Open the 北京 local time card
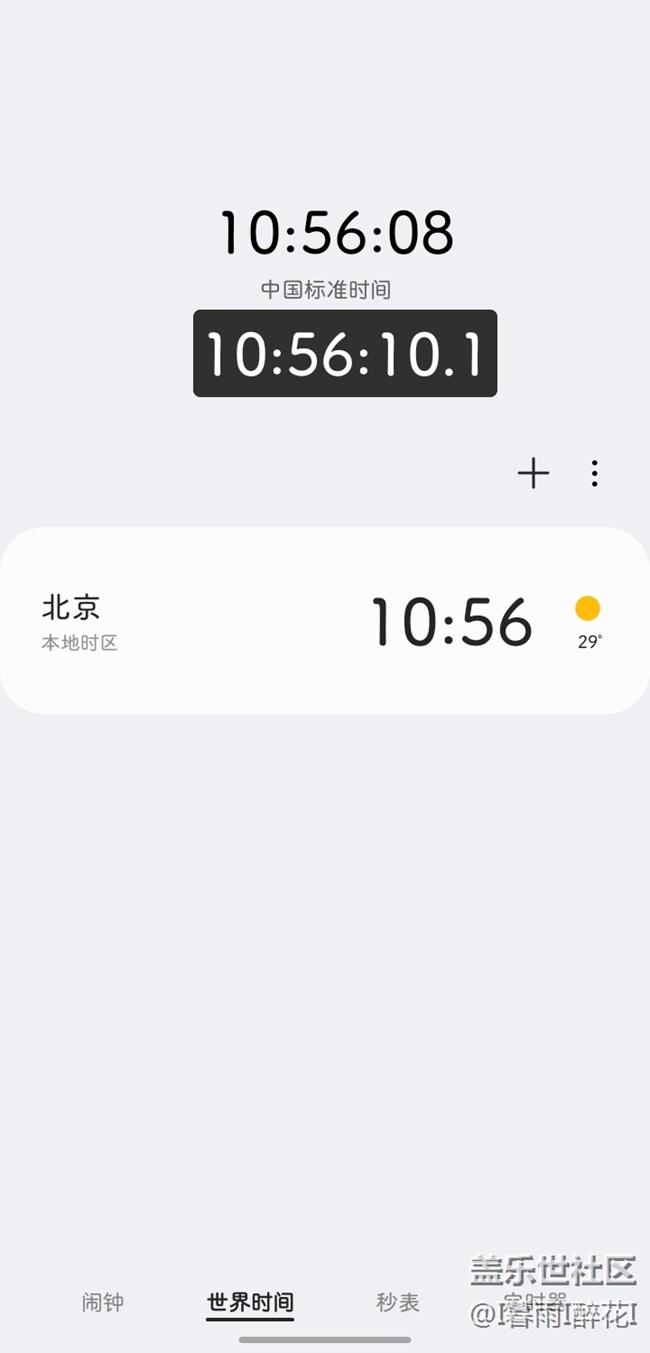 pos(324,621)
